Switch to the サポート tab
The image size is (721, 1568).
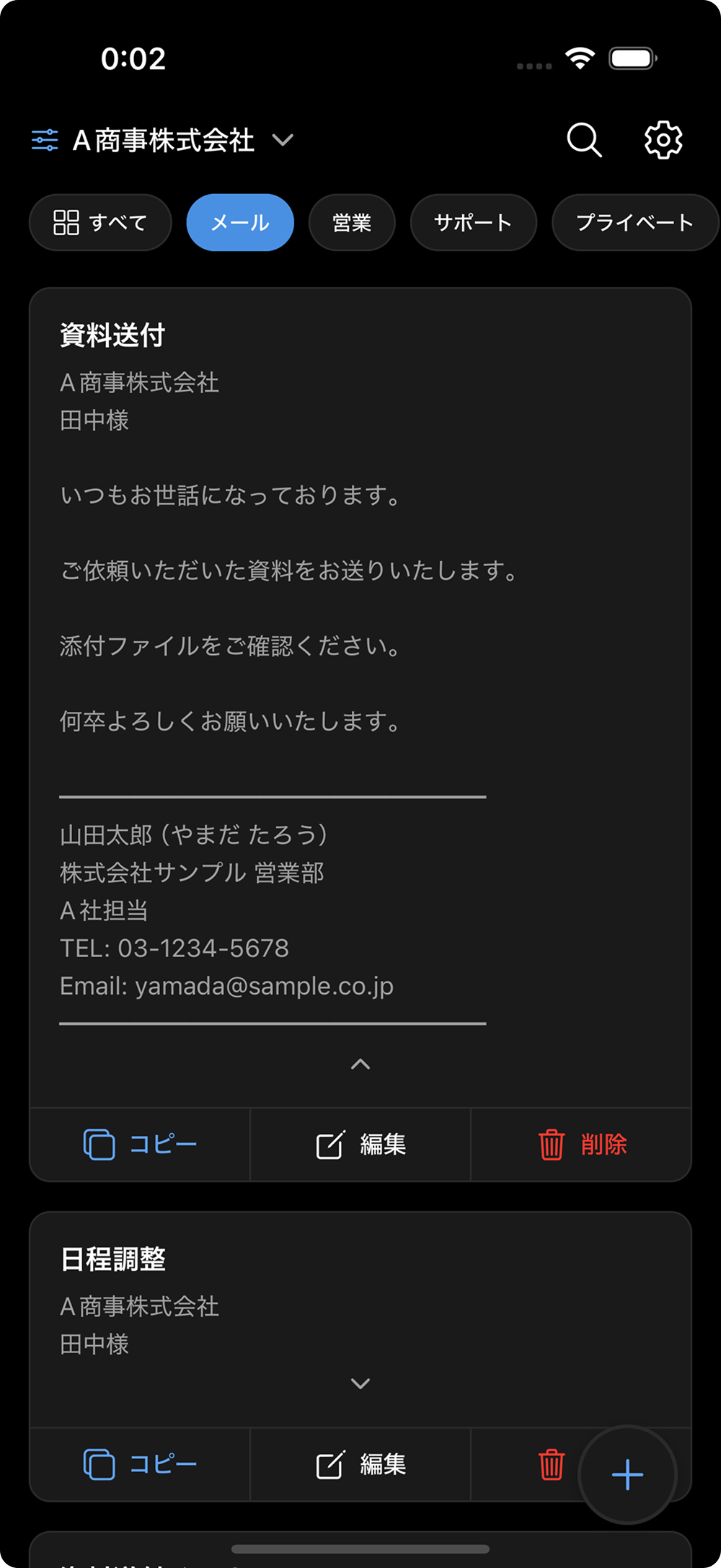point(473,223)
